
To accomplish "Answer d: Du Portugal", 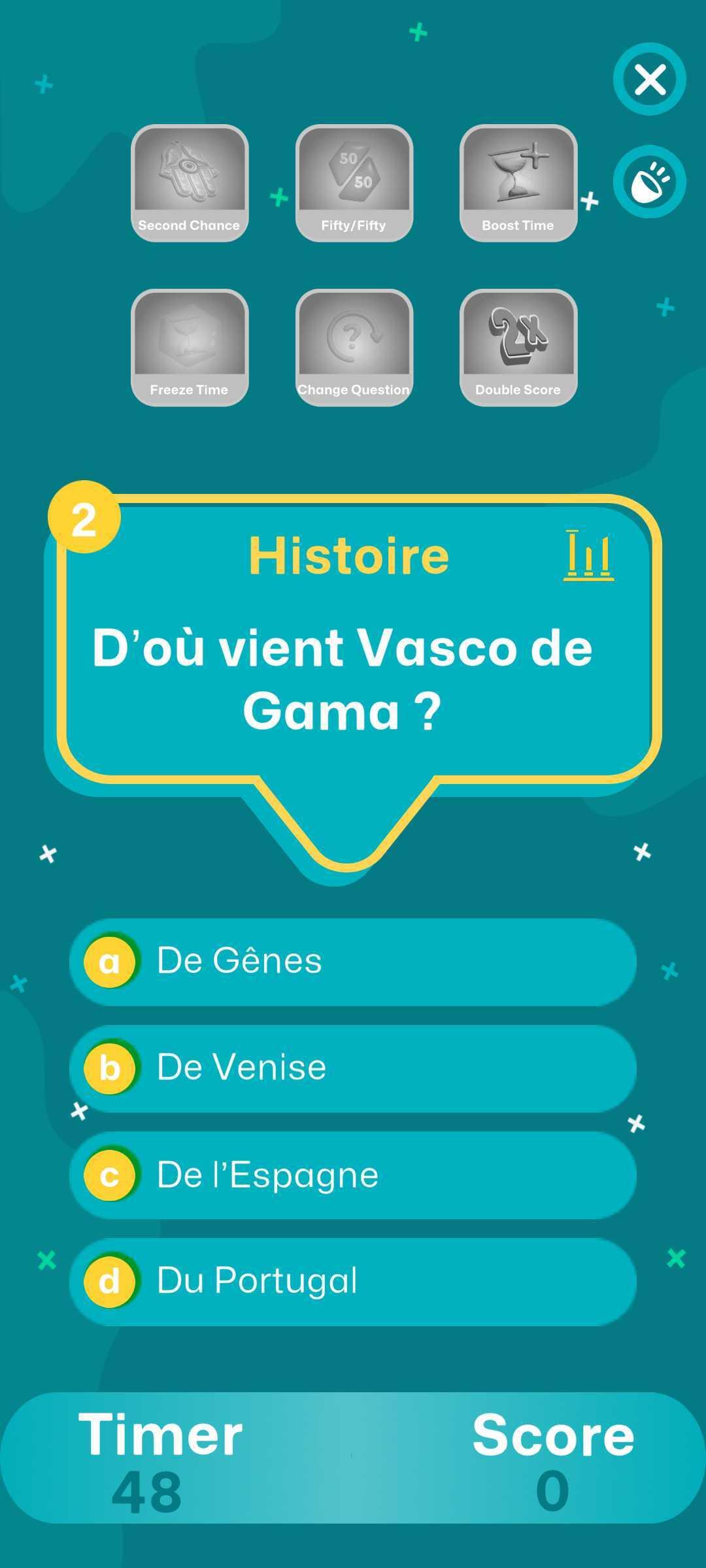I will pyautogui.click(x=353, y=1281).
